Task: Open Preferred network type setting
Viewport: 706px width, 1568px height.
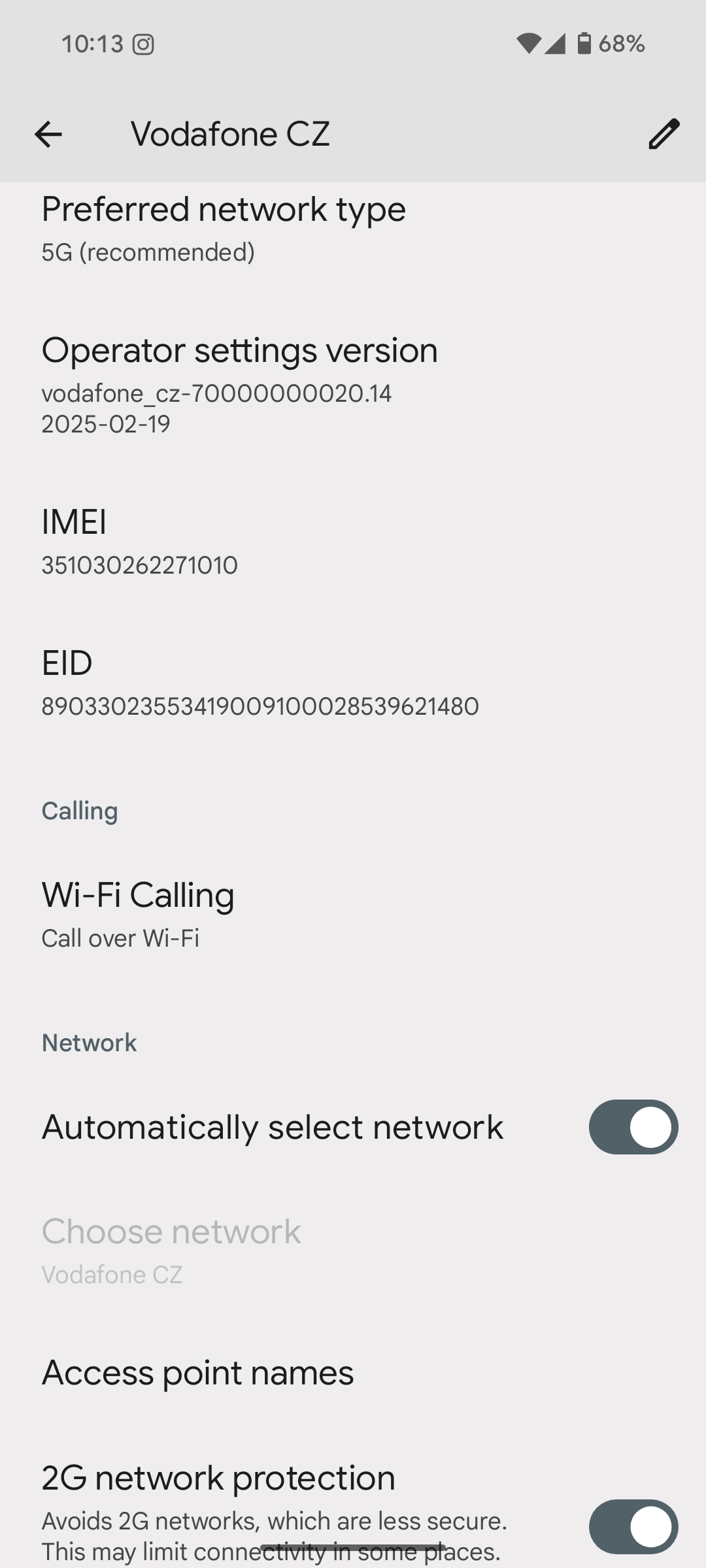Action: click(x=353, y=229)
